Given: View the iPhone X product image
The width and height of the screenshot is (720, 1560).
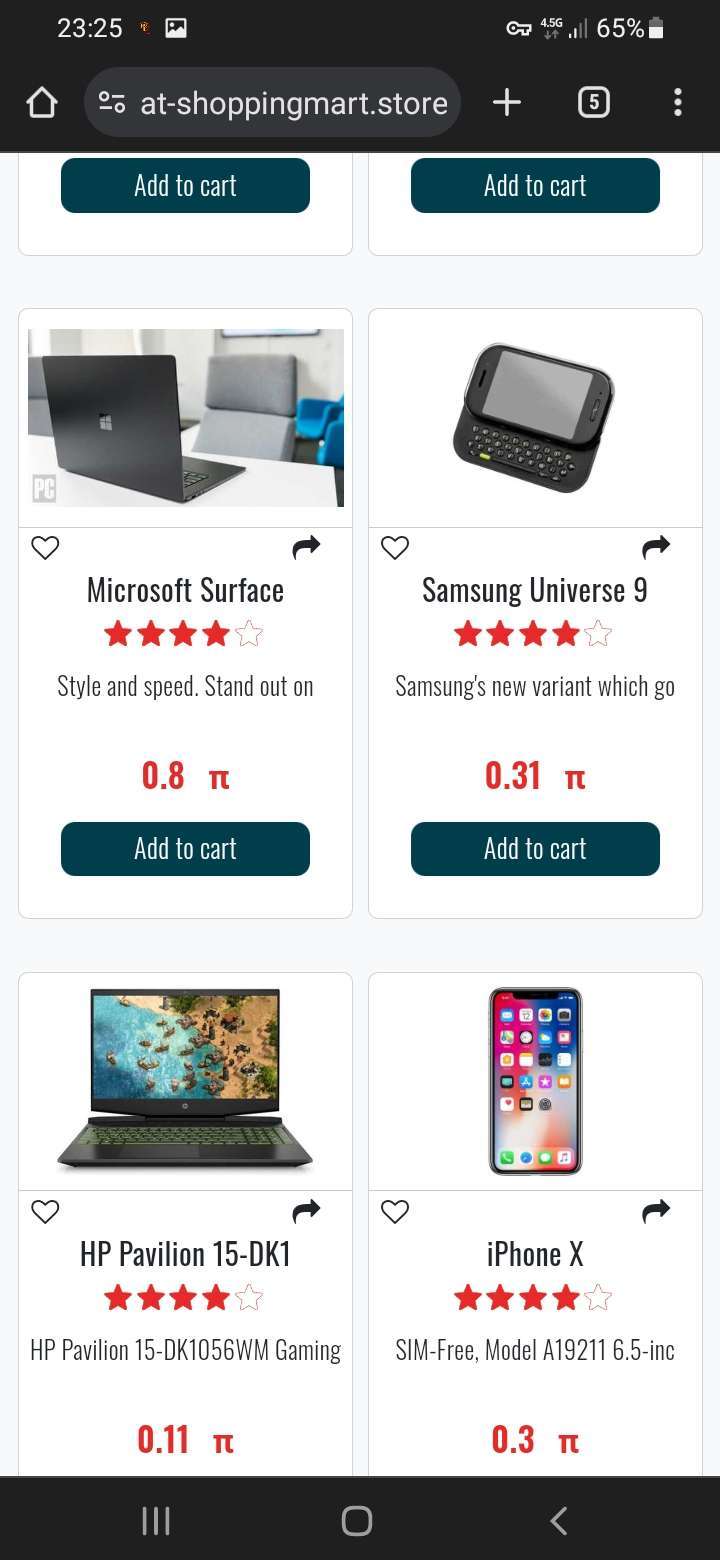Looking at the screenshot, I should coord(535,1081).
